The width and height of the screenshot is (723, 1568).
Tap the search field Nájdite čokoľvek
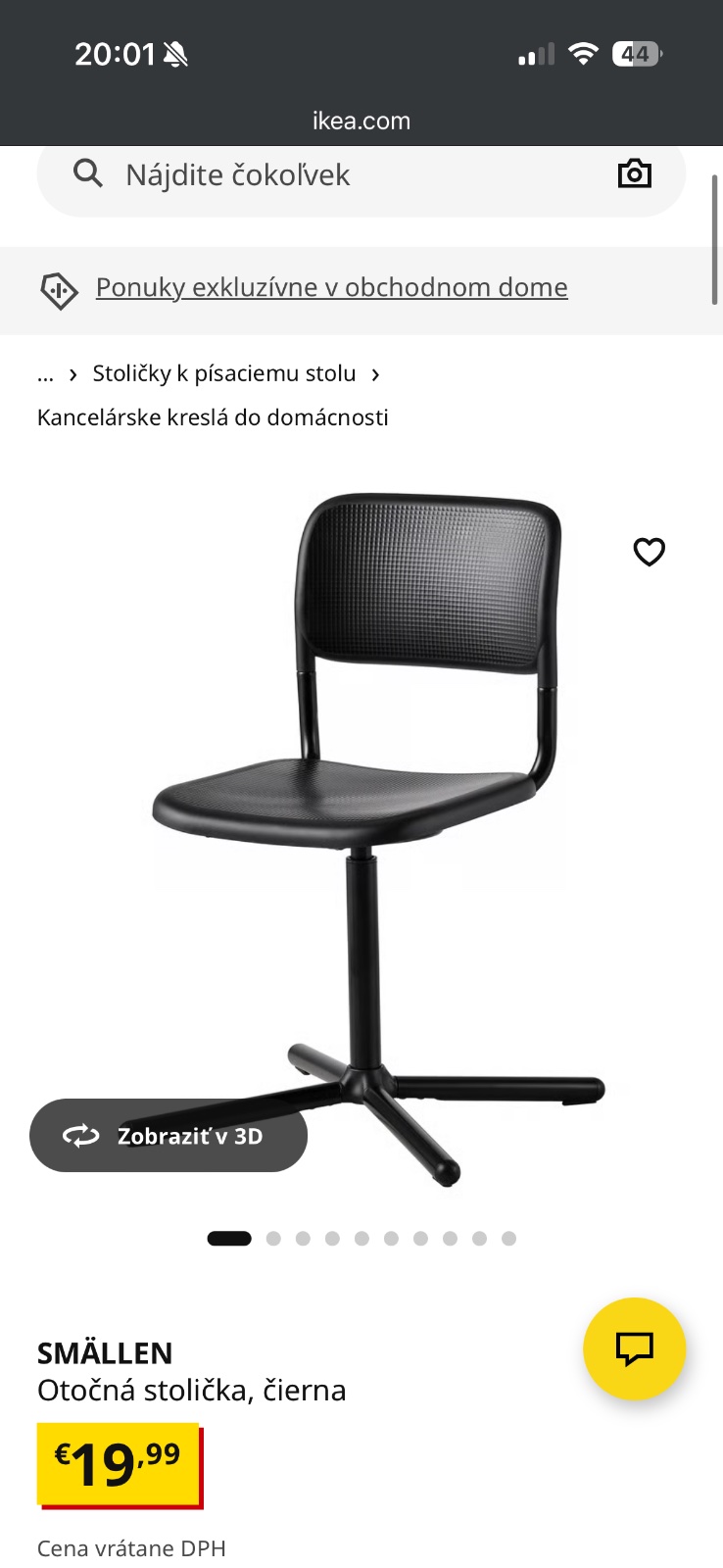pos(333,175)
